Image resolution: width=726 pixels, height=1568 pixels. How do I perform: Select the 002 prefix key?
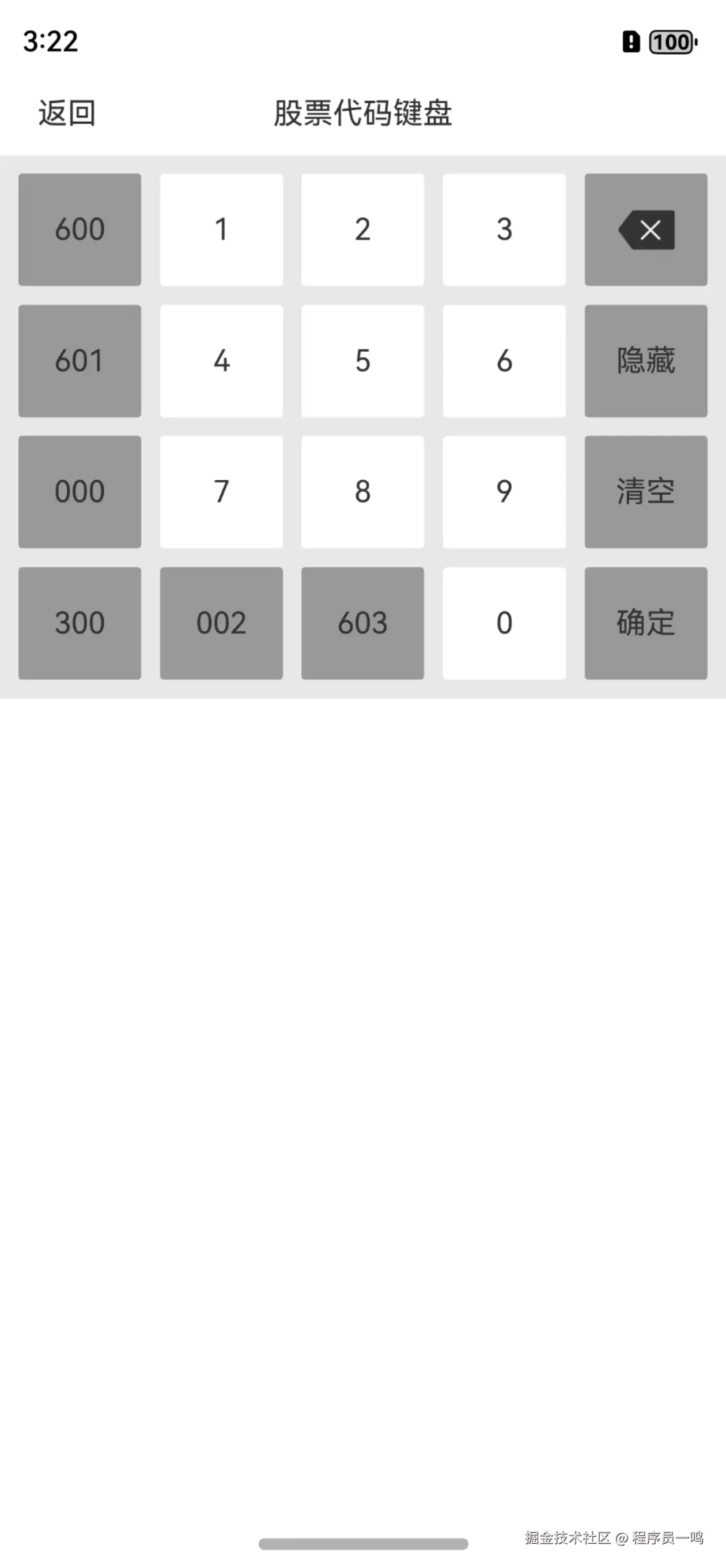[221, 623]
